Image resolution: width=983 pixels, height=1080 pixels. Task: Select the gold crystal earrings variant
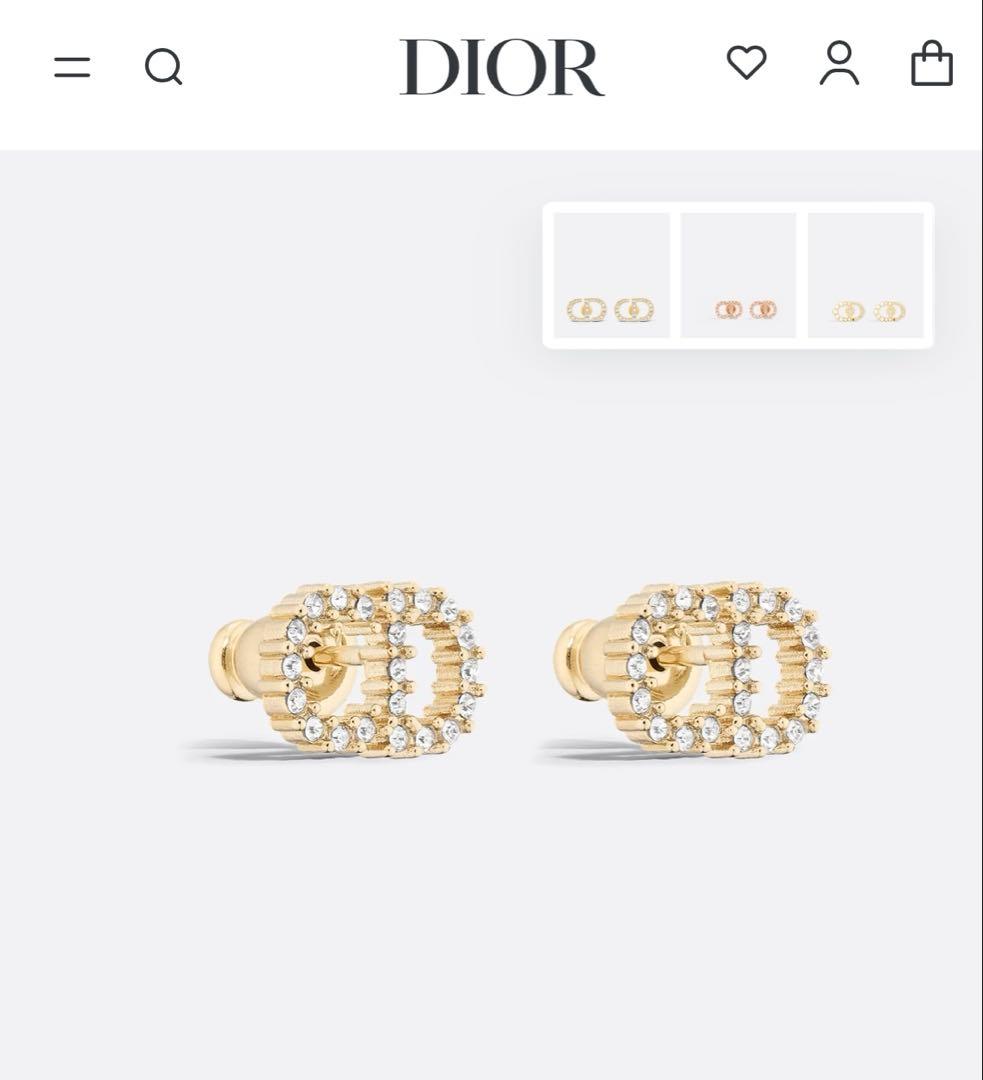tap(611, 275)
